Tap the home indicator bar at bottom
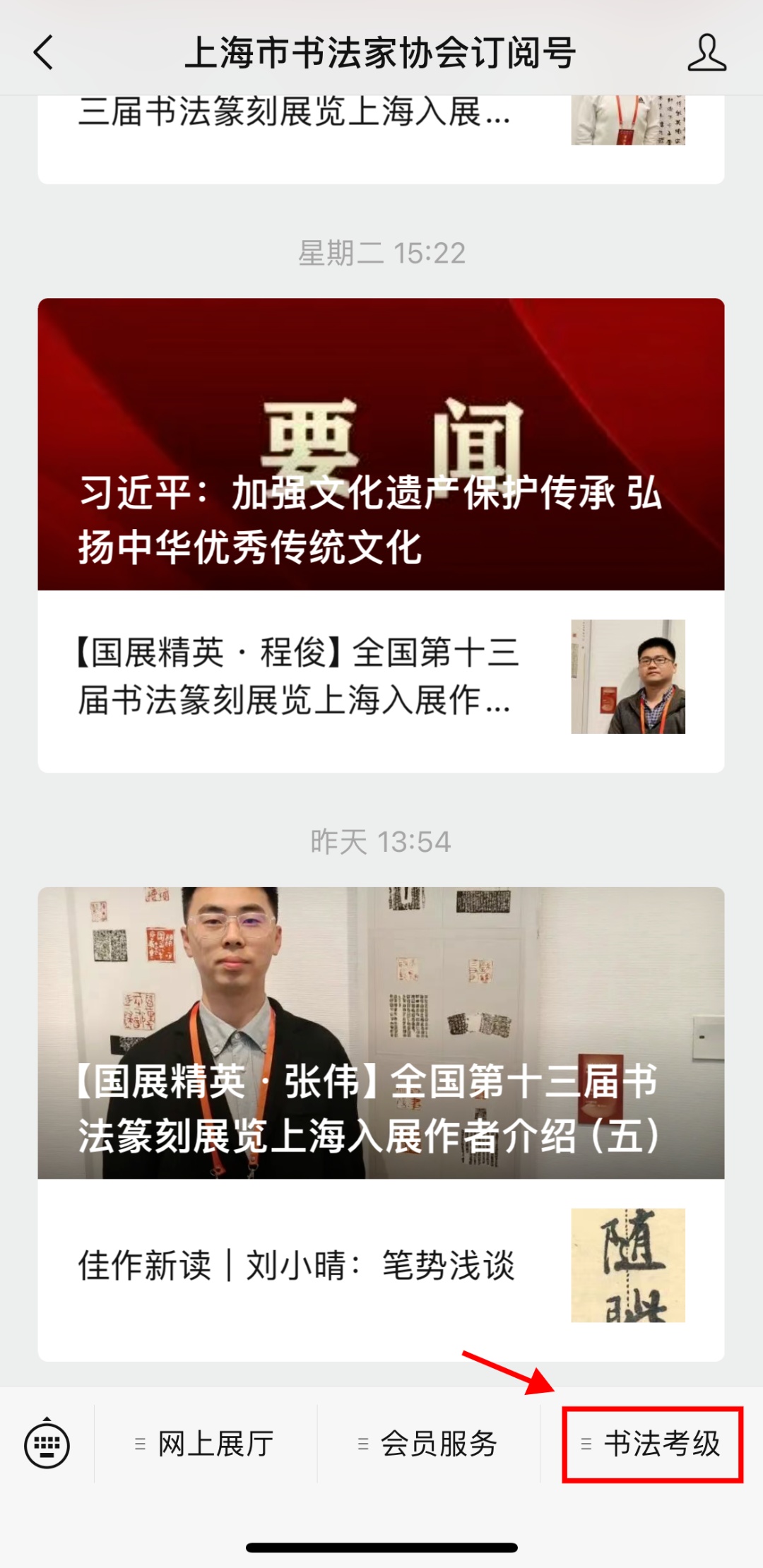This screenshot has height=1568, width=763. click(x=381, y=1547)
